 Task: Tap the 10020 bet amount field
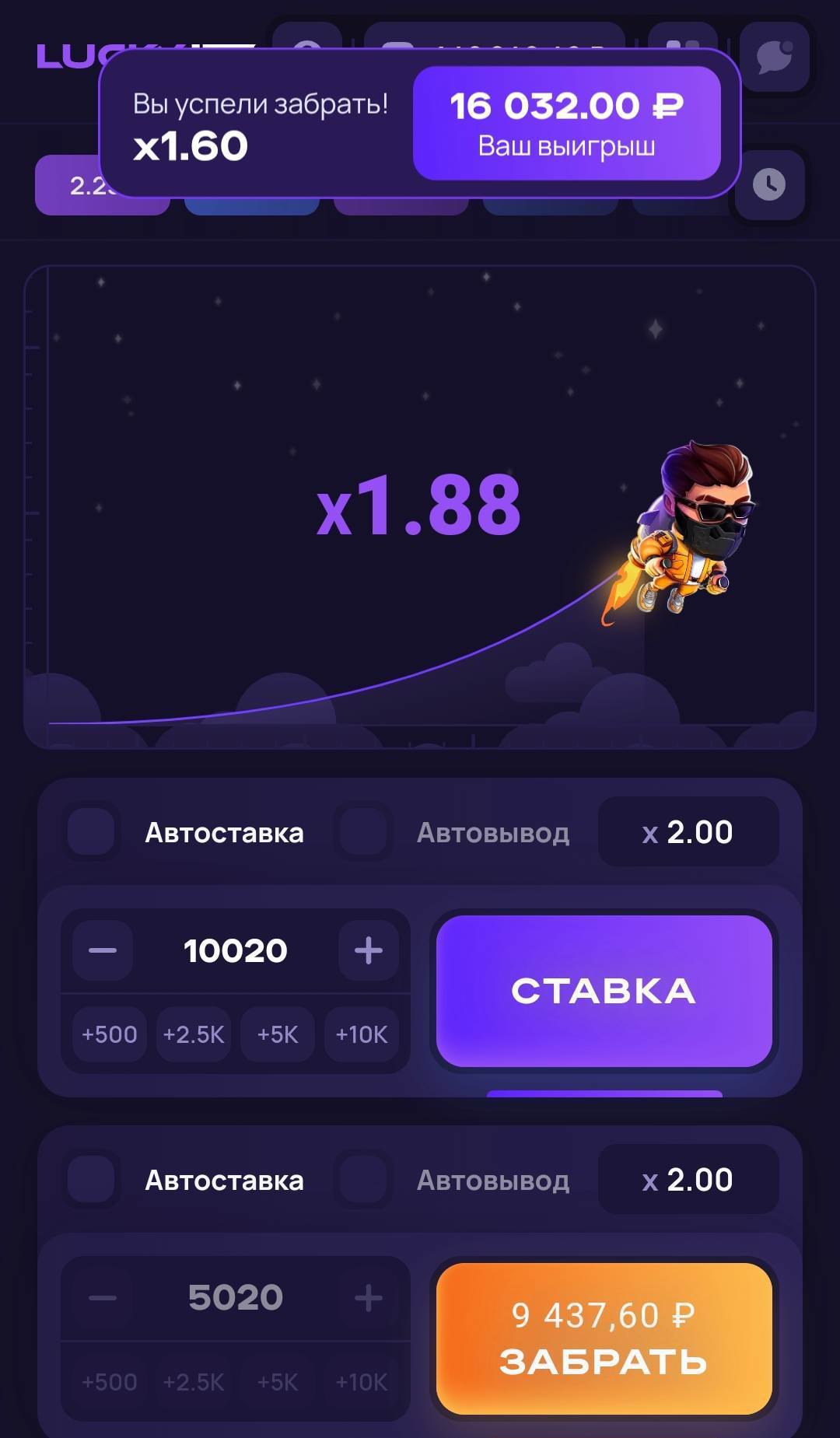click(235, 950)
